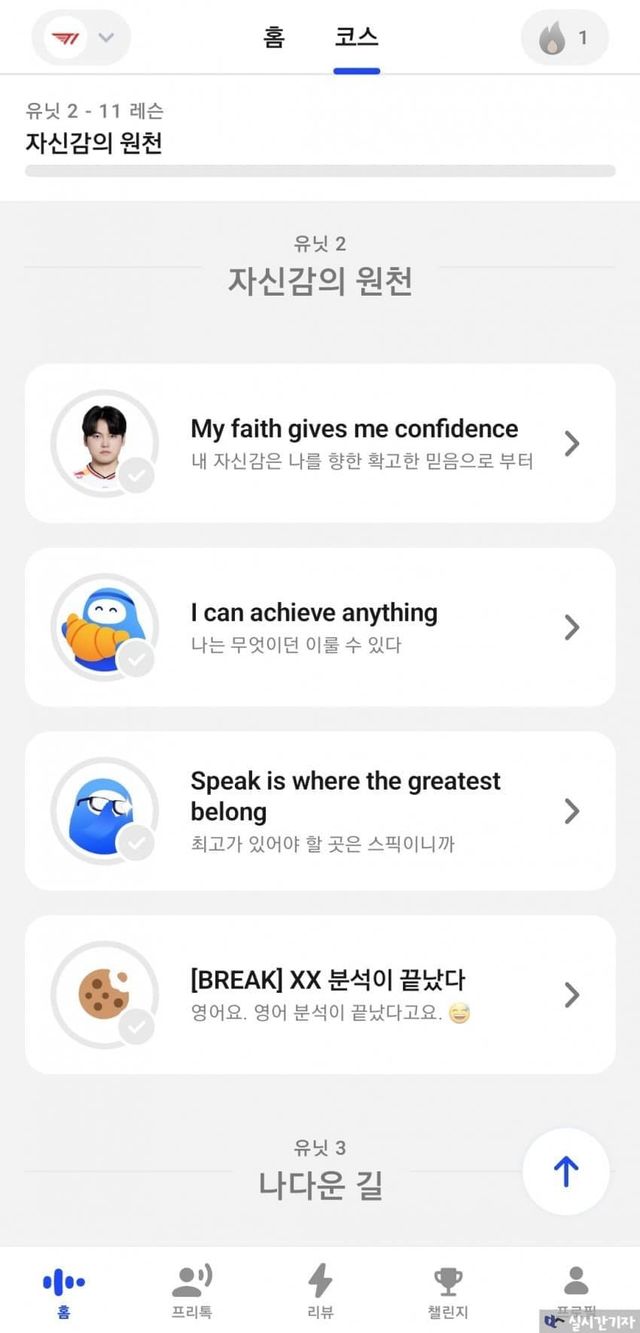Open the 챌린지 tab
The width and height of the screenshot is (640, 1333).
447,1292
